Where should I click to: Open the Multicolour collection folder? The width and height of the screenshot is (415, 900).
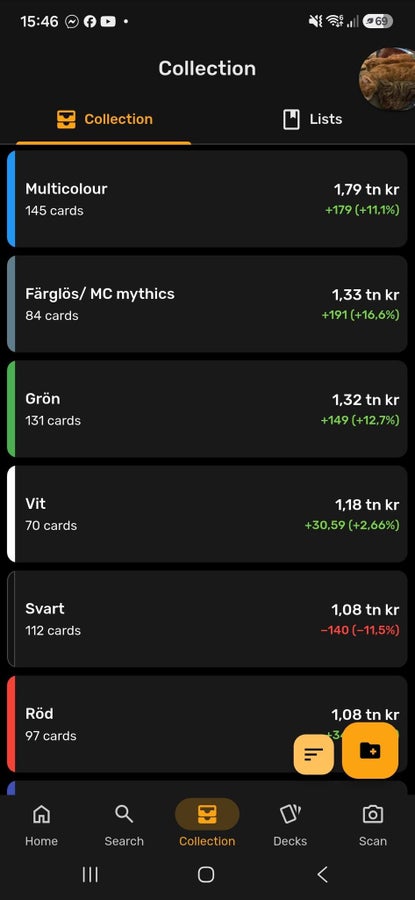click(x=207, y=199)
